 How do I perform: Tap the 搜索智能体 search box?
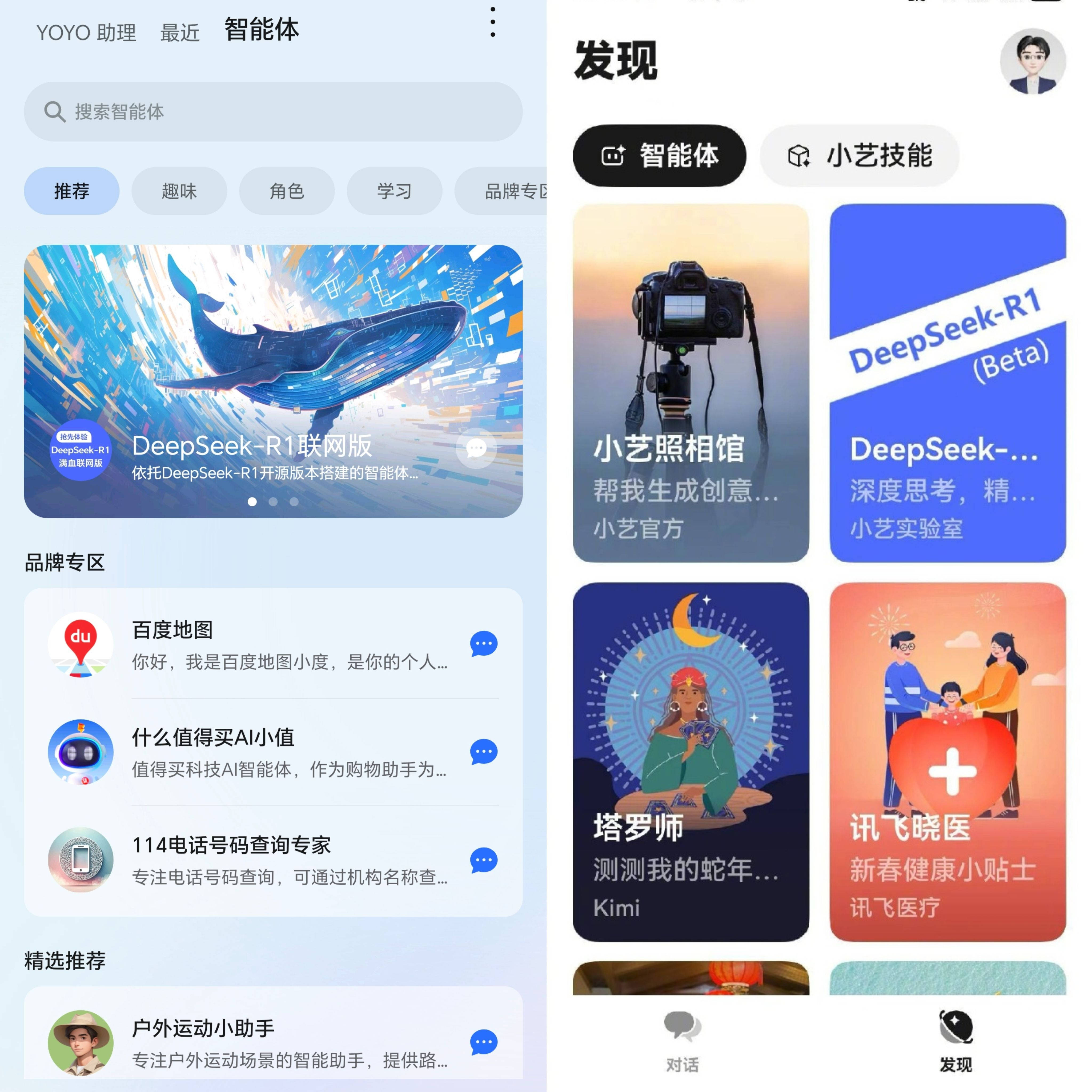(x=273, y=111)
